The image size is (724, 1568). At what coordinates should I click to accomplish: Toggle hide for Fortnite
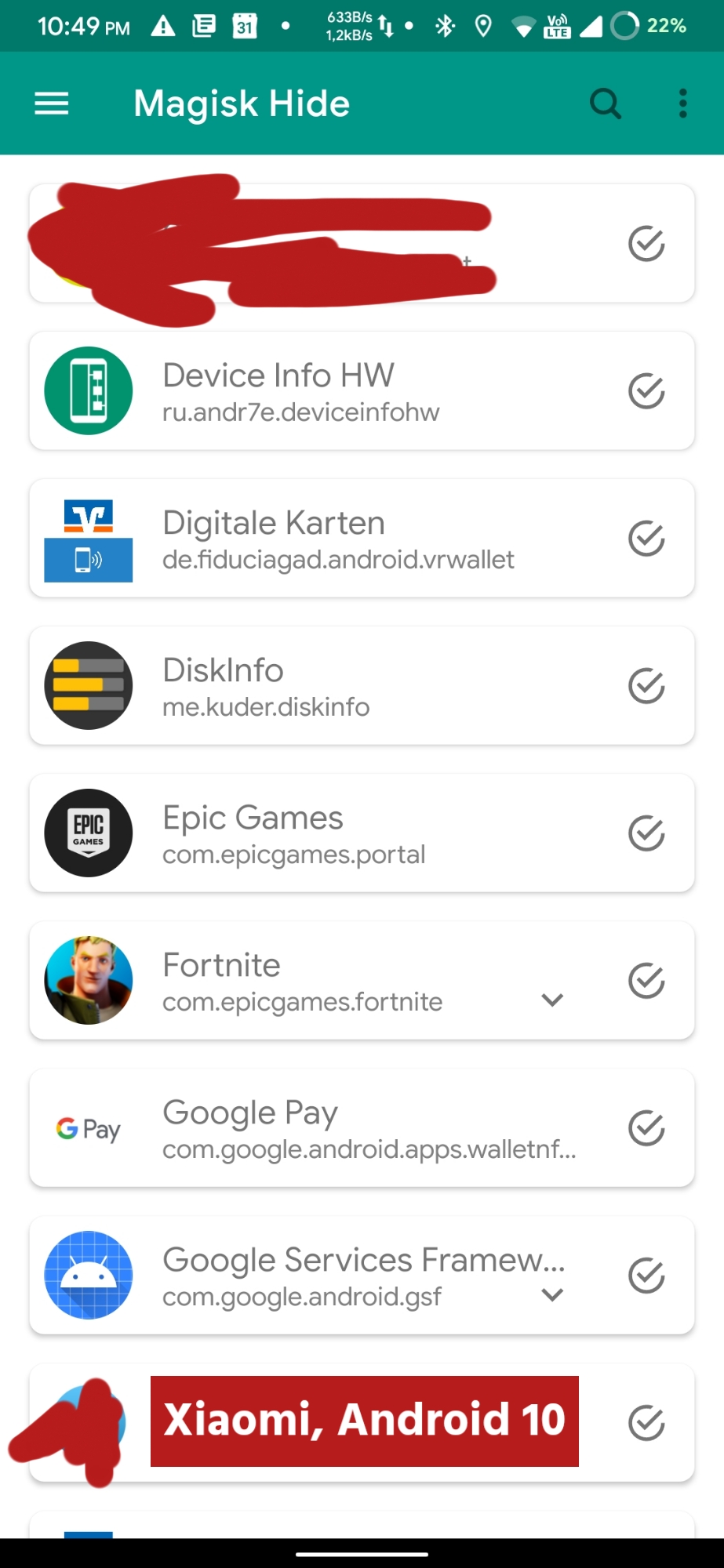point(646,981)
